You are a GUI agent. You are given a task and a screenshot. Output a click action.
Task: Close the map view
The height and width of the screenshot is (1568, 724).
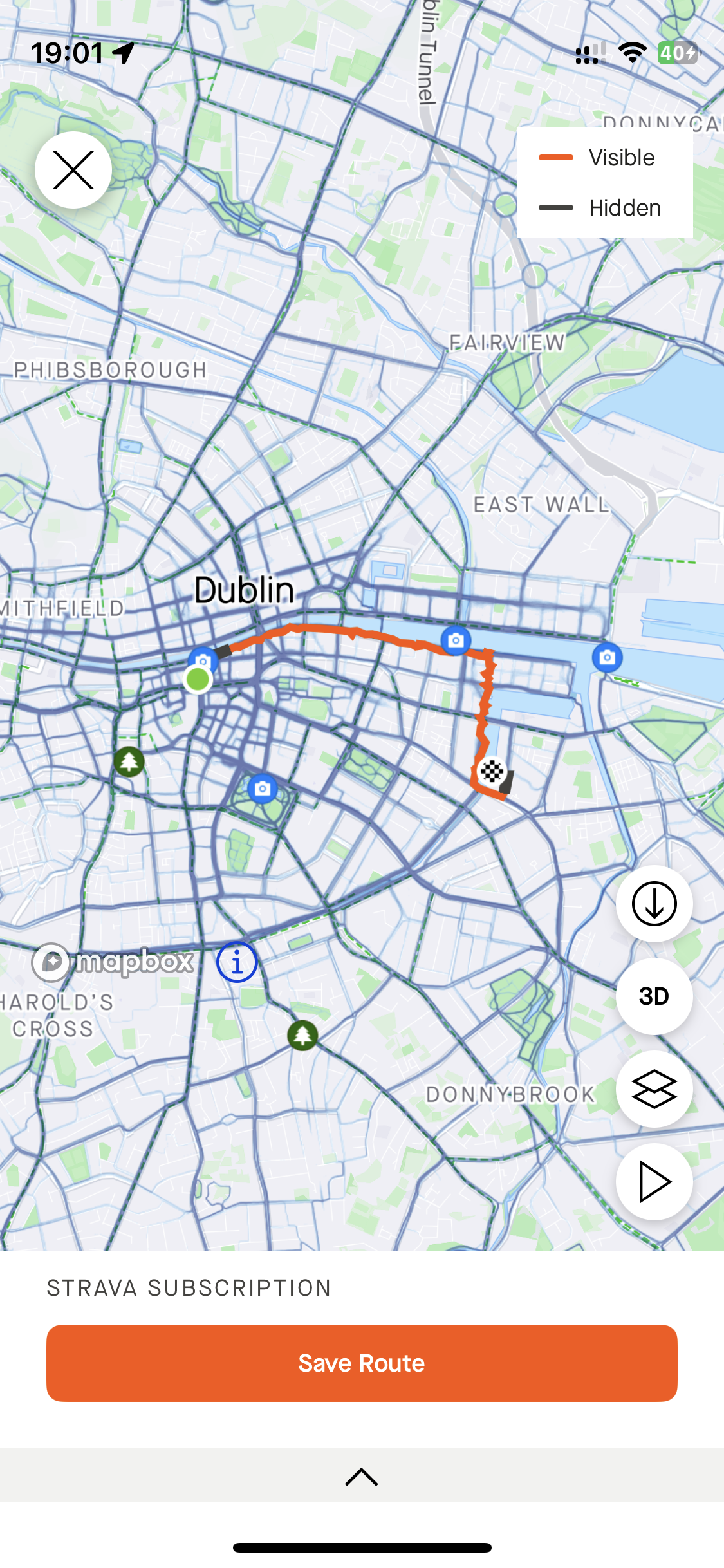click(x=73, y=170)
